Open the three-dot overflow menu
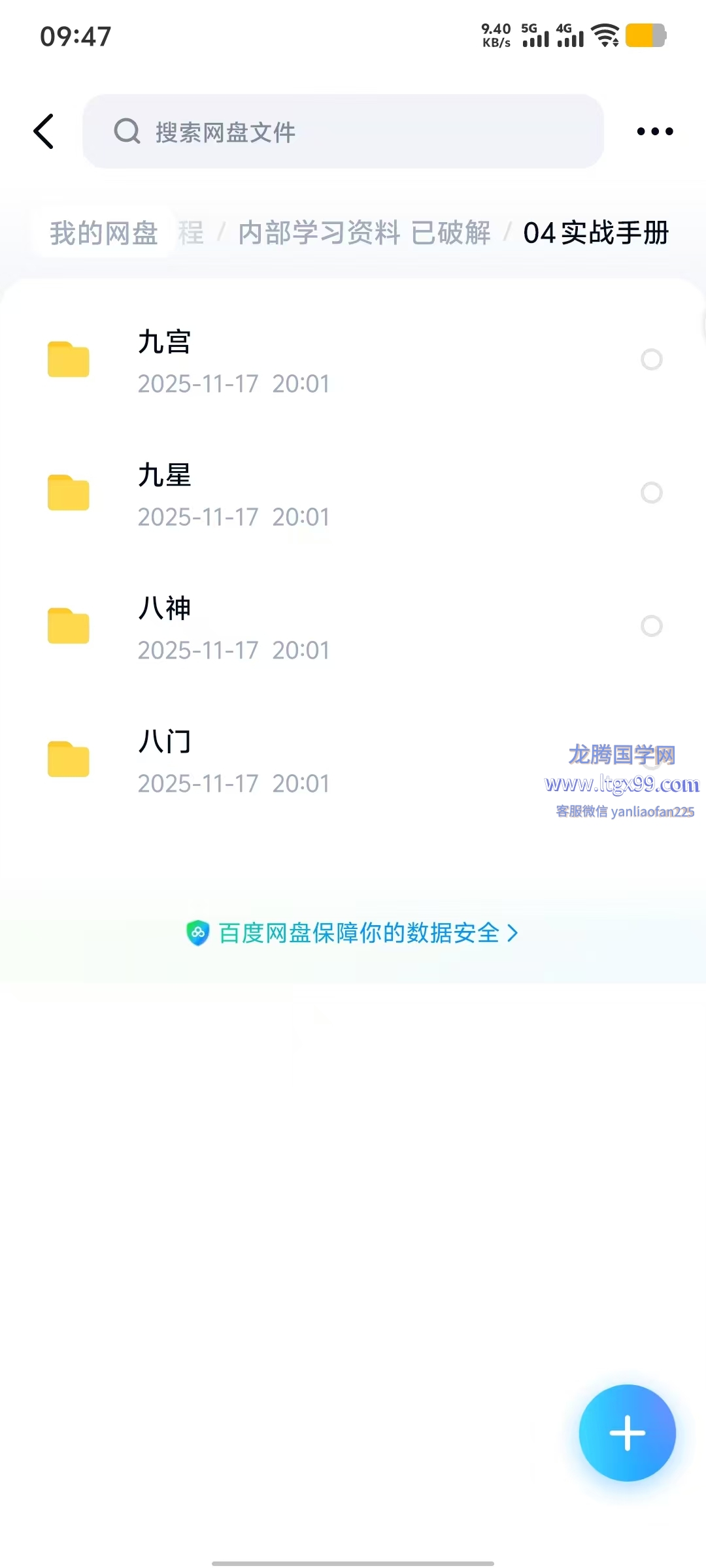This screenshot has width=706, height=1568. pyautogui.click(x=654, y=131)
